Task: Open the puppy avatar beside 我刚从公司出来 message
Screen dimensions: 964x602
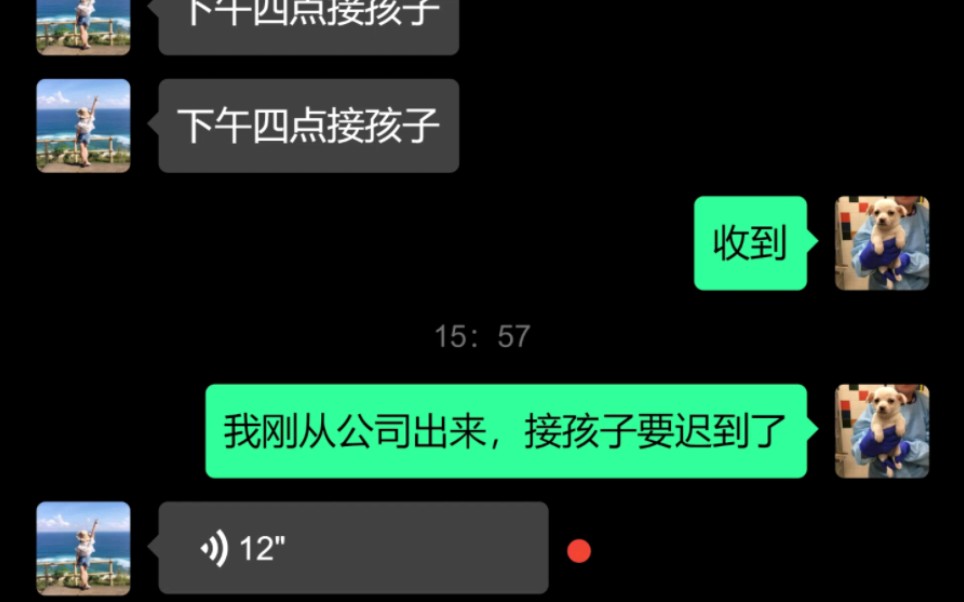Action: coord(881,431)
